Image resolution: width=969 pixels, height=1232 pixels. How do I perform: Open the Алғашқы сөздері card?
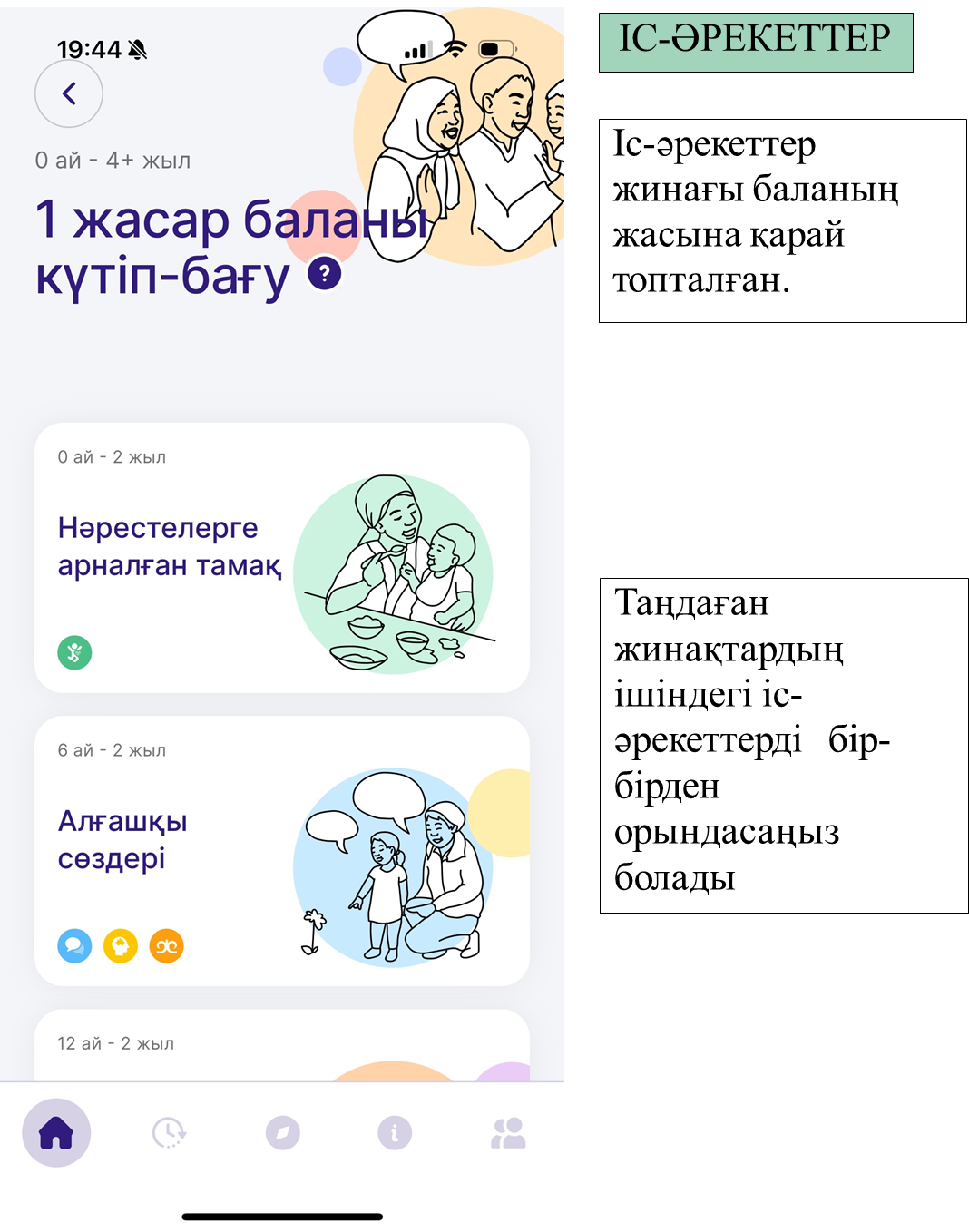pyautogui.click(x=281, y=851)
